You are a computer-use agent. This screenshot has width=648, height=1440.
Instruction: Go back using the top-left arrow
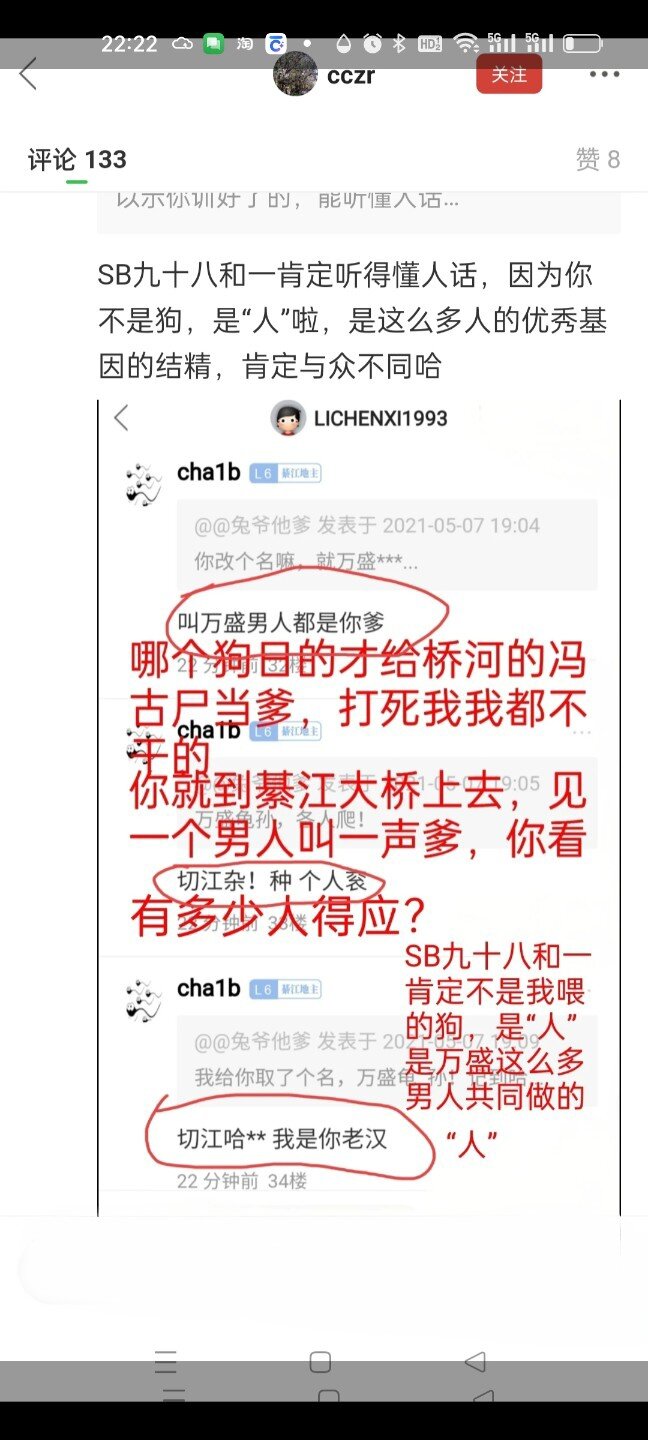point(28,74)
